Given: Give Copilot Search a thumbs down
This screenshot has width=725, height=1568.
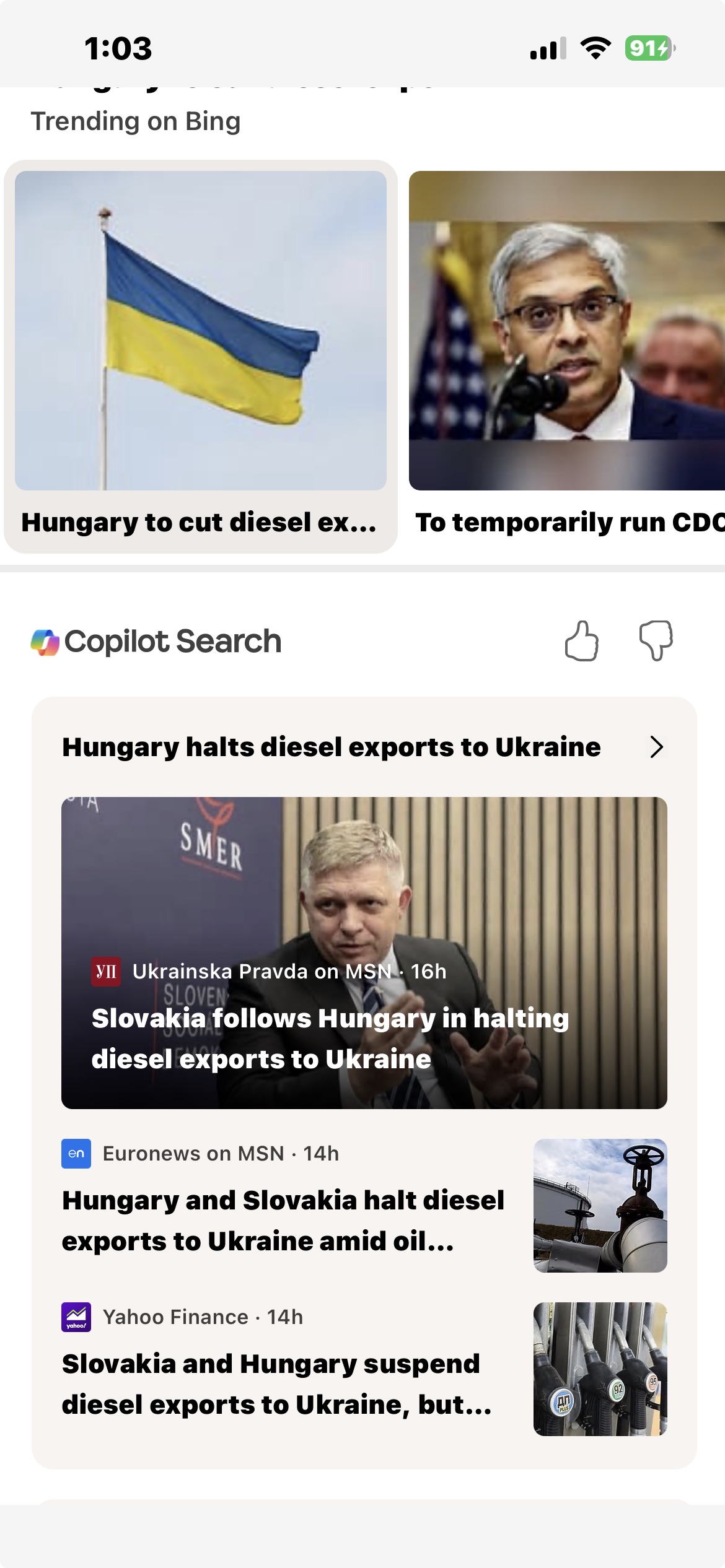Looking at the screenshot, I should (656, 641).
